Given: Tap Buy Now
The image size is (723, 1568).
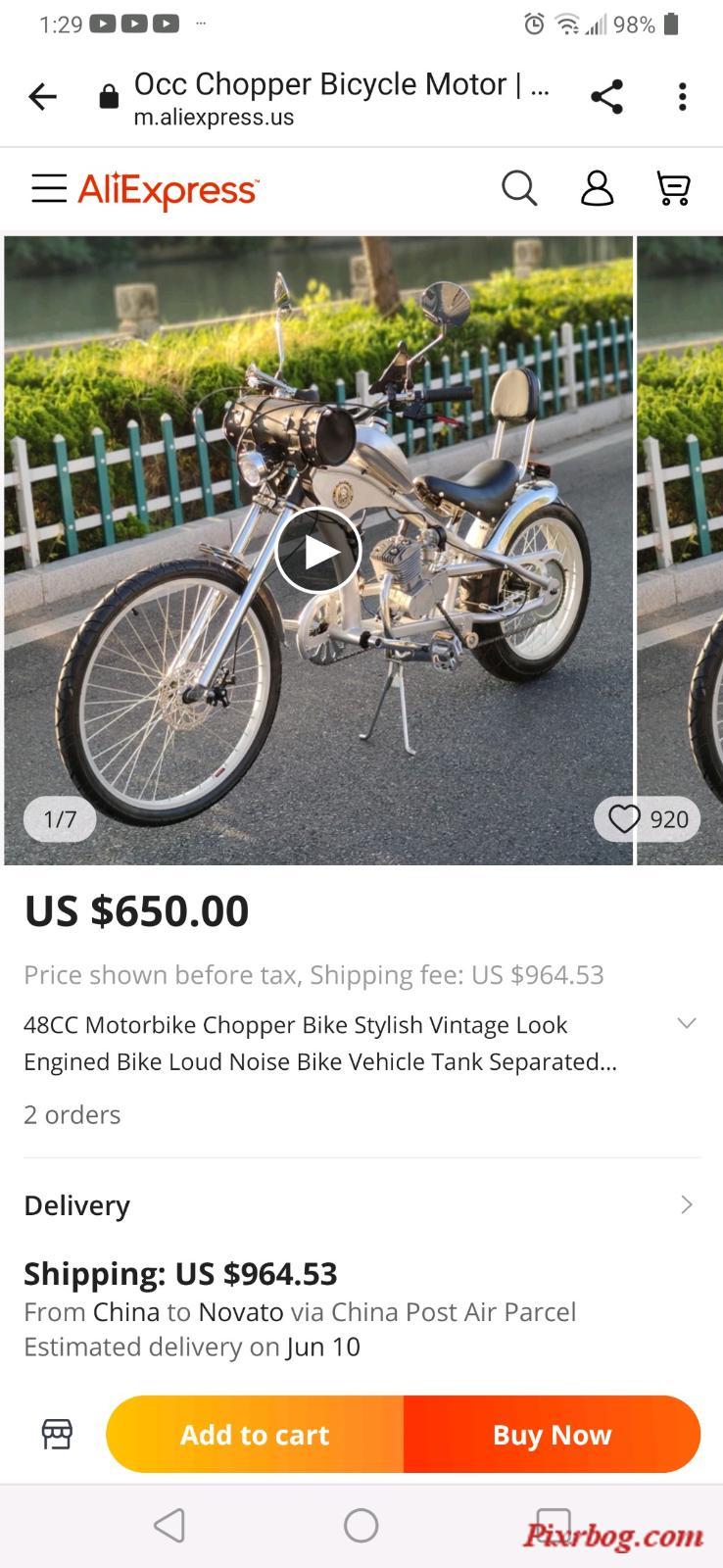Looking at the screenshot, I should [552, 1434].
